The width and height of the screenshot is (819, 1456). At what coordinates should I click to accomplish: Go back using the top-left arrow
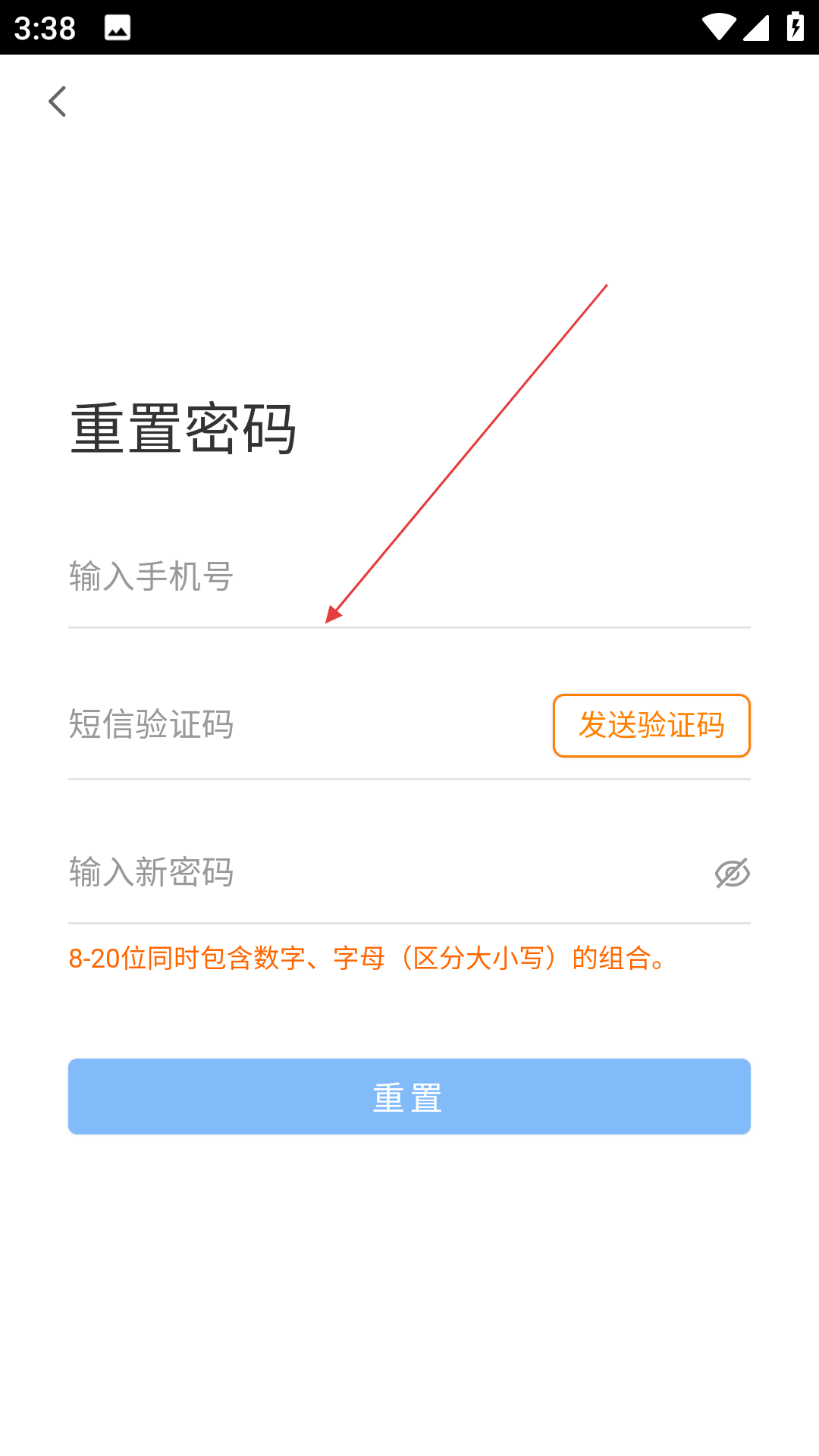58,102
